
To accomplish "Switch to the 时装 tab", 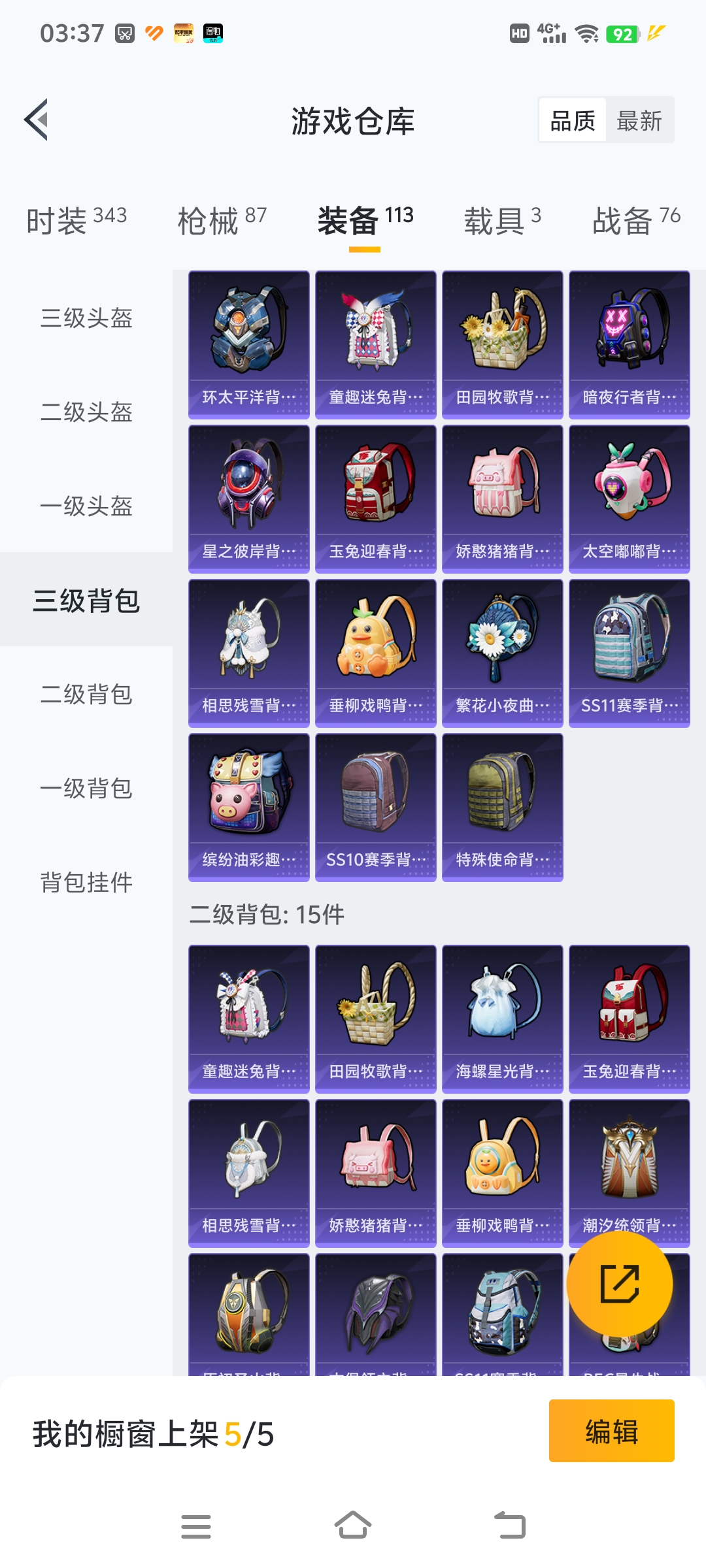I will pos(76,221).
